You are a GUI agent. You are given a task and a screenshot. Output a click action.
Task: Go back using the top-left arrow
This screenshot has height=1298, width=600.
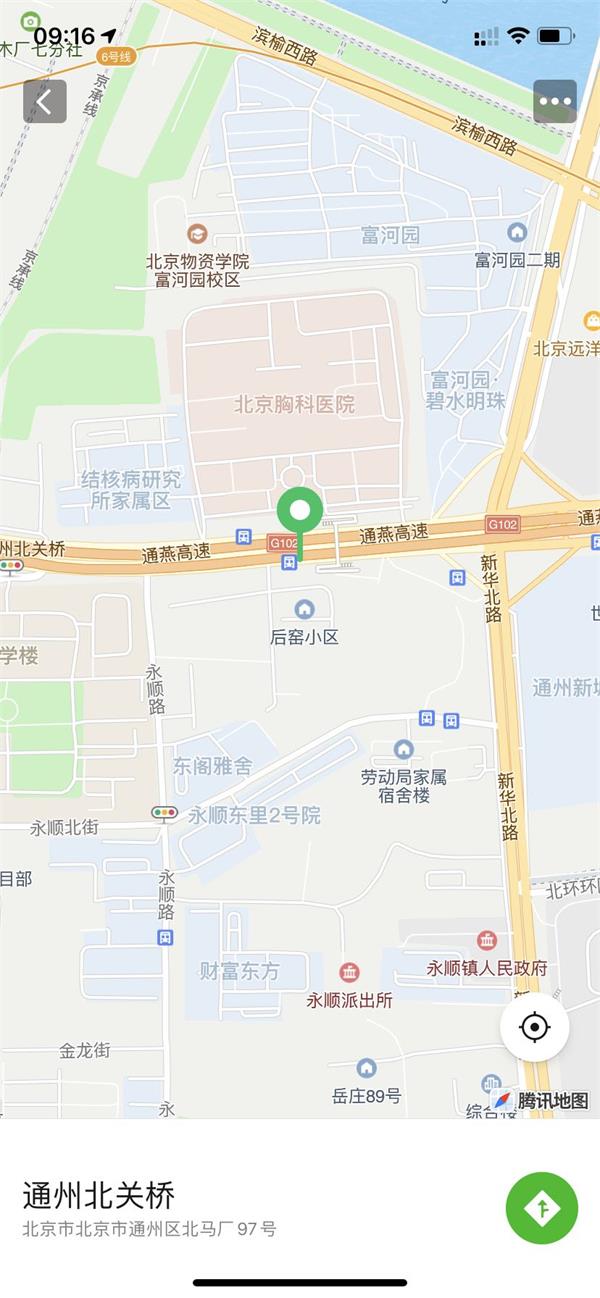click(45, 101)
